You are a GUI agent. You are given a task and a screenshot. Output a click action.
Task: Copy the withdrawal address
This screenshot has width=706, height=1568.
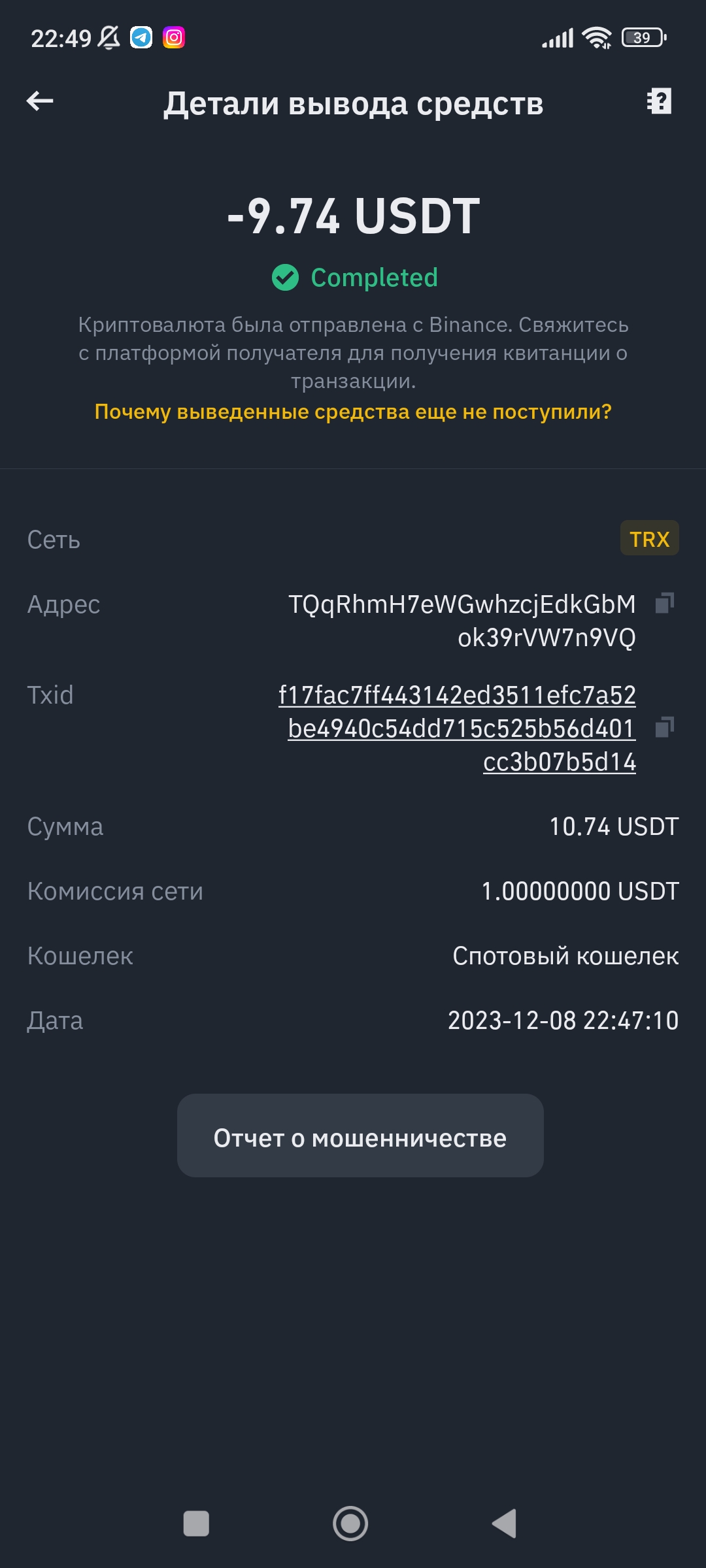[x=665, y=602]
